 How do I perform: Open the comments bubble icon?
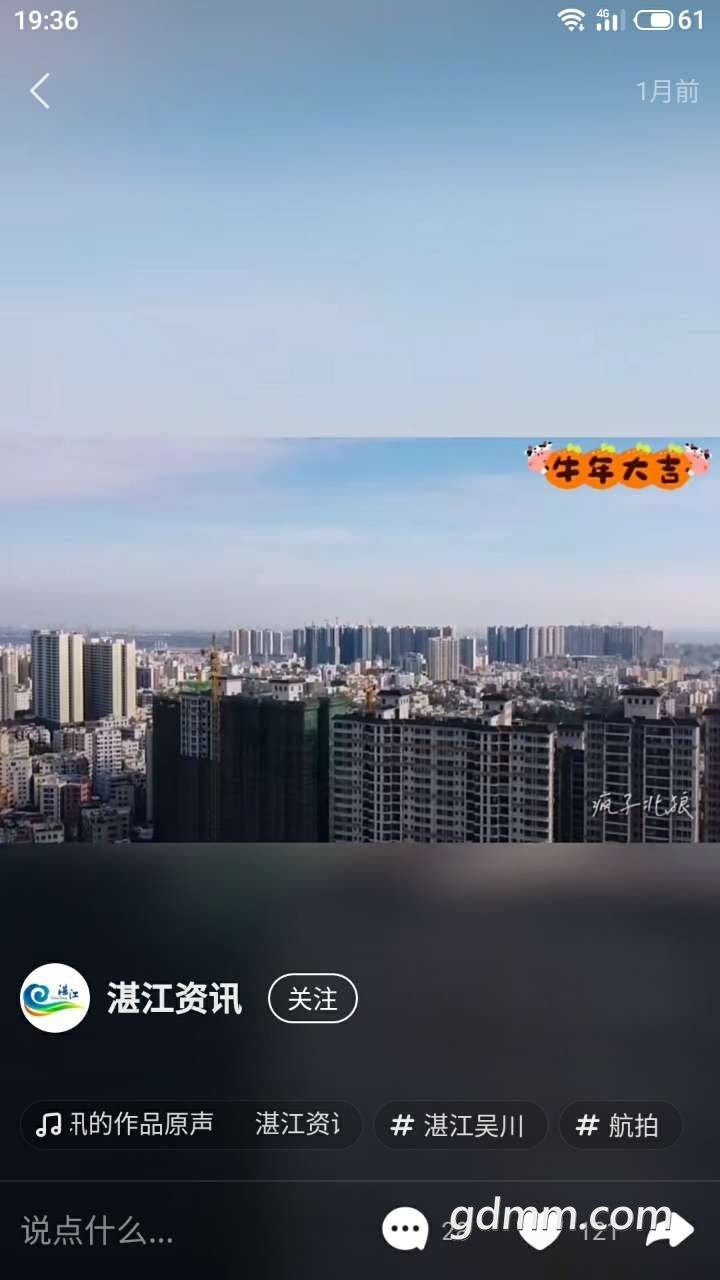(x=406, y=1230)
